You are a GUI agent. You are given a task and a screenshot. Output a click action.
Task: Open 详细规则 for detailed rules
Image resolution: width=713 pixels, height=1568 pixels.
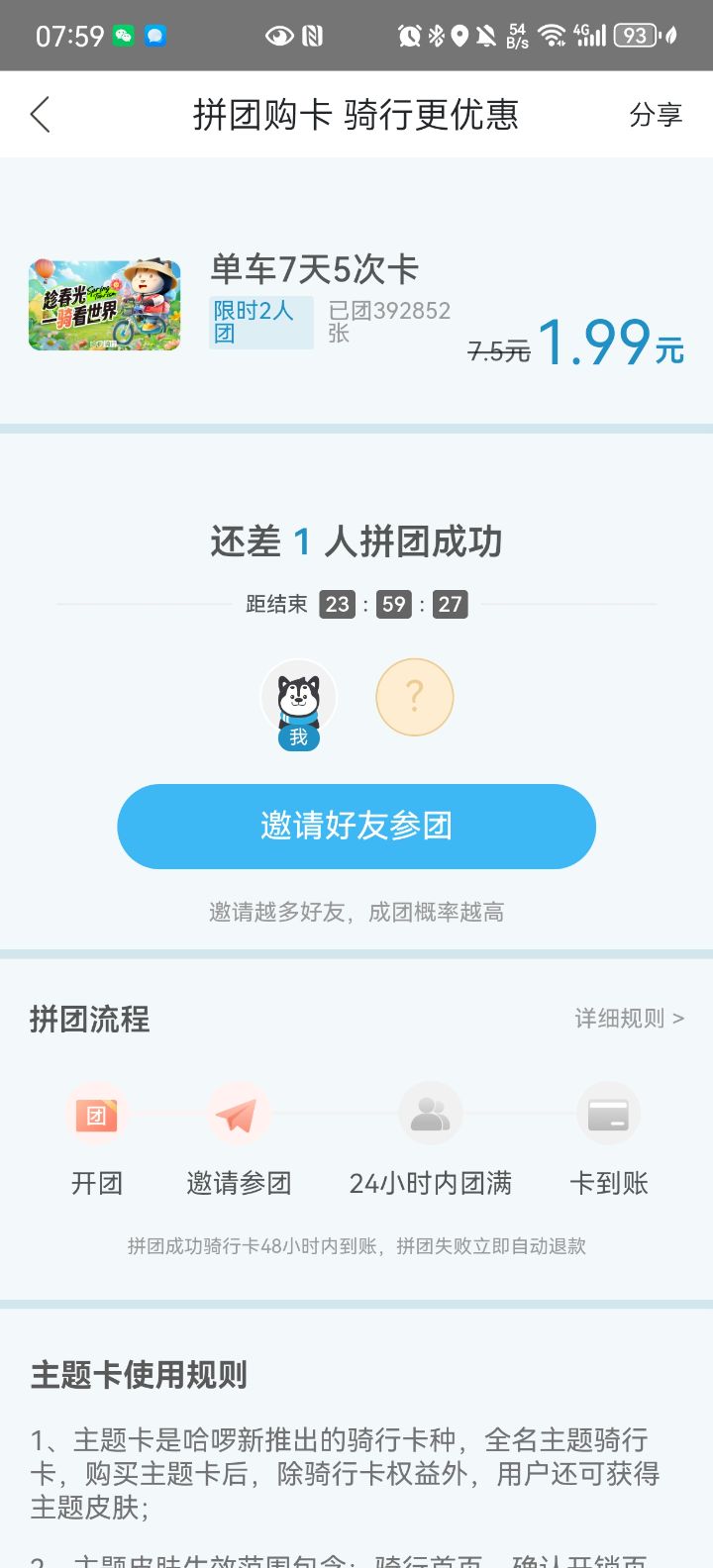click(x=629, y=1018)
